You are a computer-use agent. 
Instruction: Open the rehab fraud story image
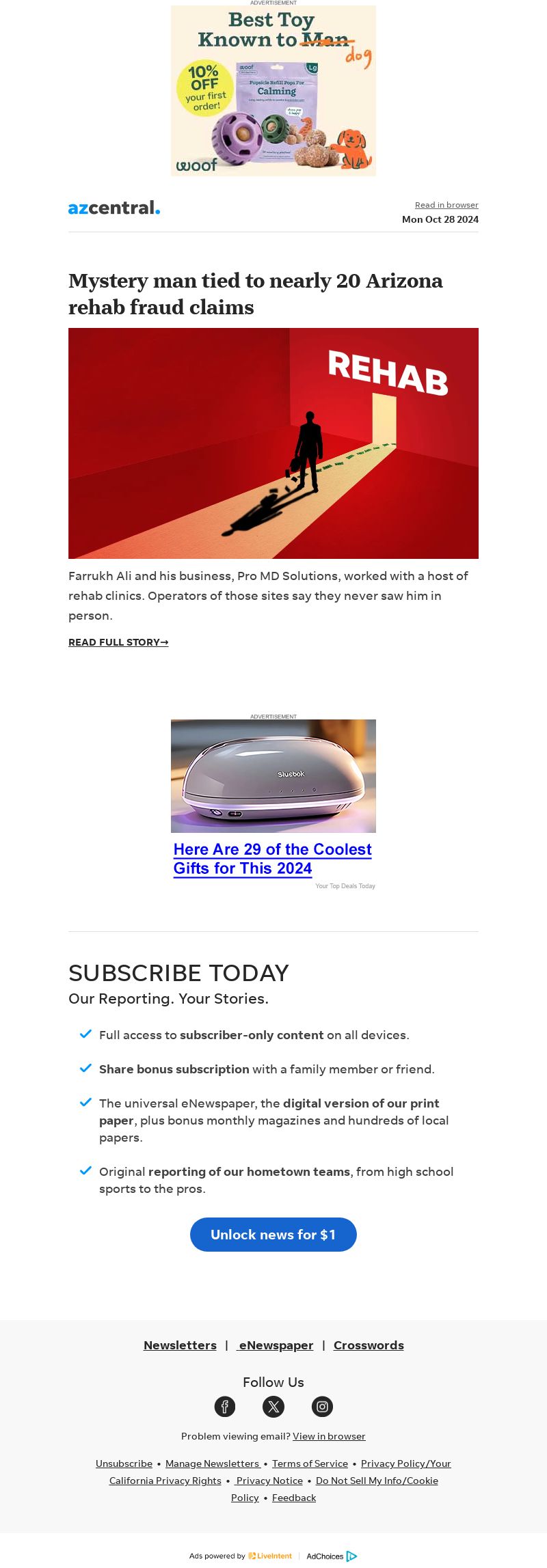273,443
